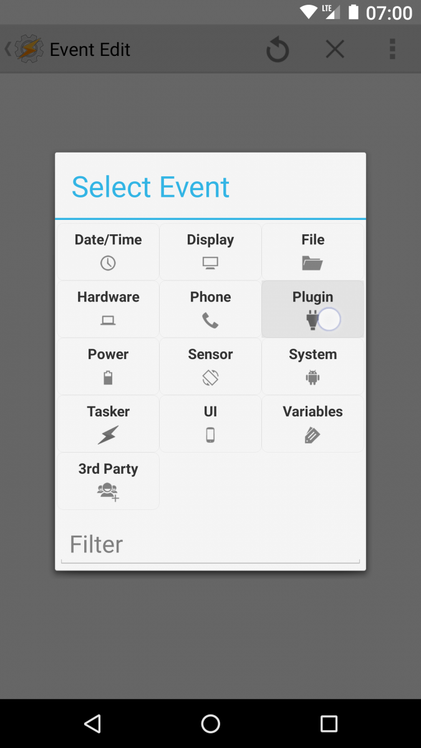This screenshot has height=748, width=421.
Task: Select the Phone event category
Action: coord(210,309)
